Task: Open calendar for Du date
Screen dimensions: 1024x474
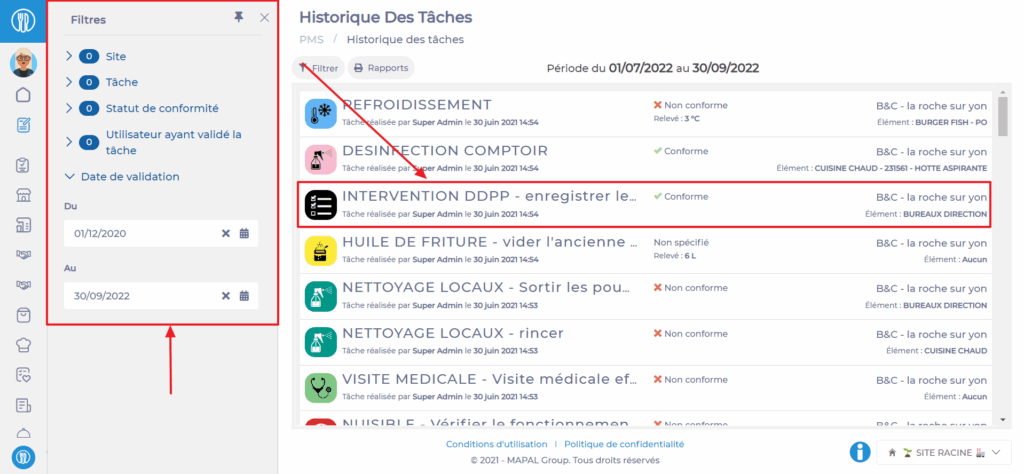Action: [x=244, y=233]
